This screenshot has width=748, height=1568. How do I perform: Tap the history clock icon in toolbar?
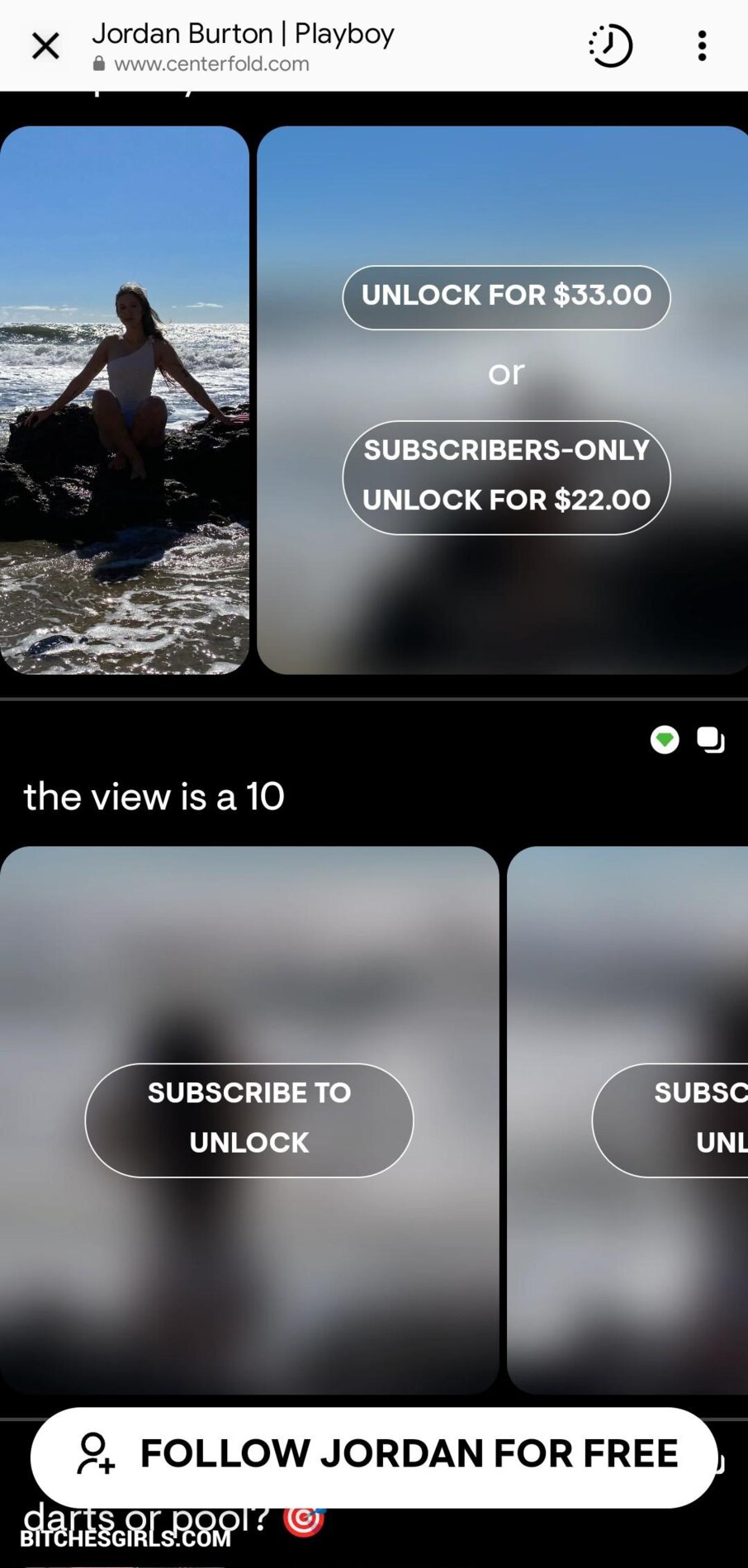pyautogui.click(x=610, y=46)
